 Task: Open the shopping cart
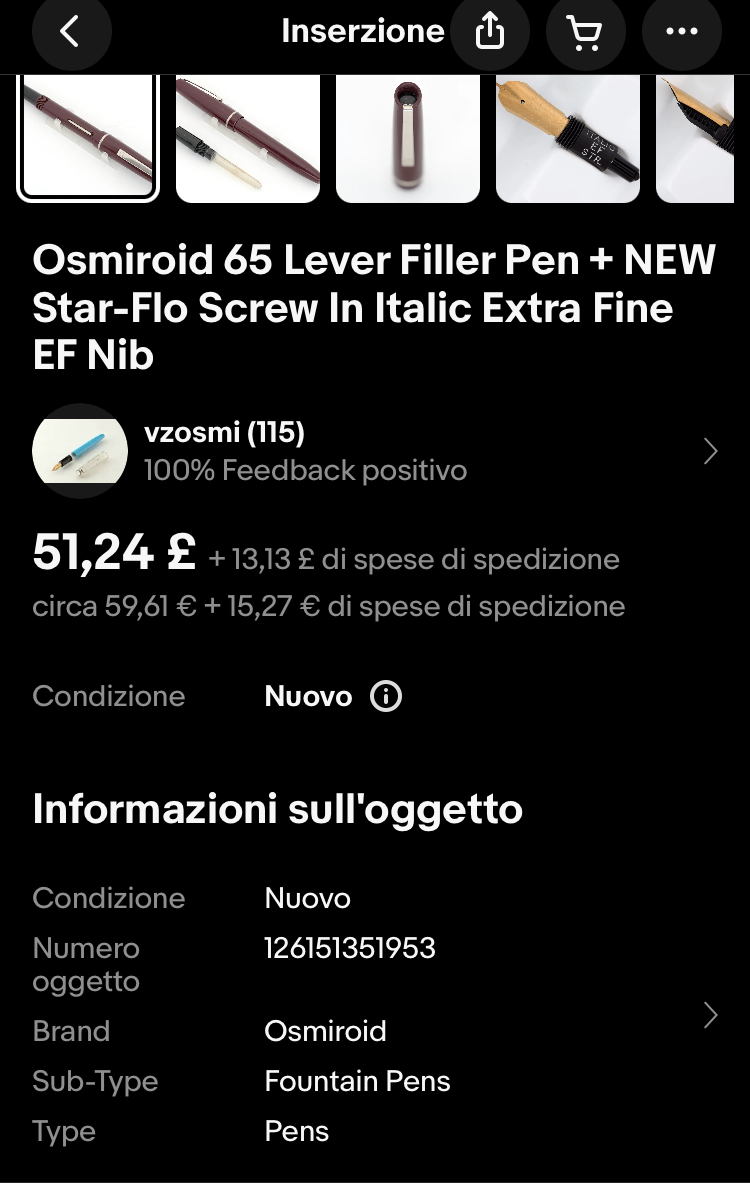coord(585,32)
